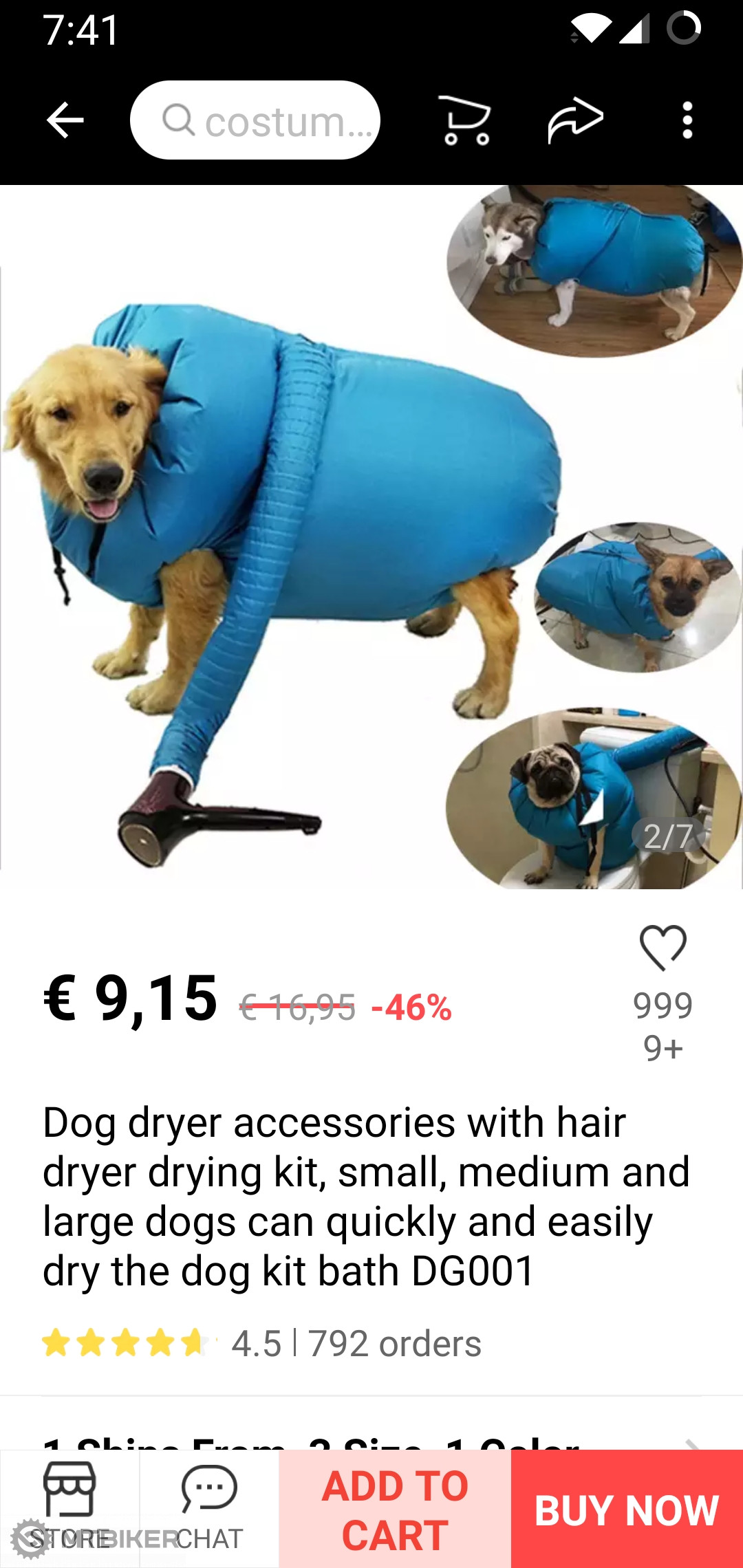This screenshot has height=1568, width=743.
Task: Open the overflow menu
Action: point(687,120)
